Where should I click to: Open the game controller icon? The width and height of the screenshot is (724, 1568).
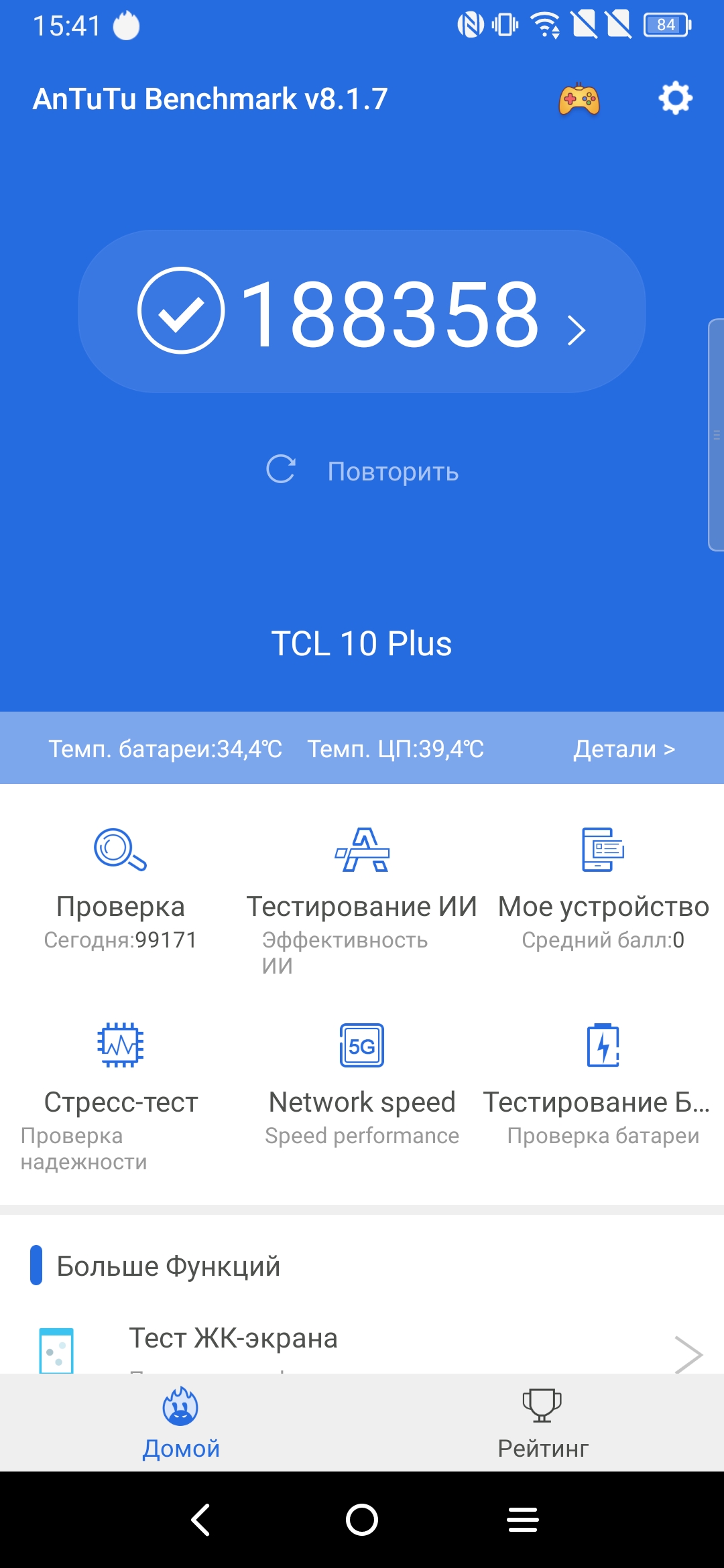[579, 99]
